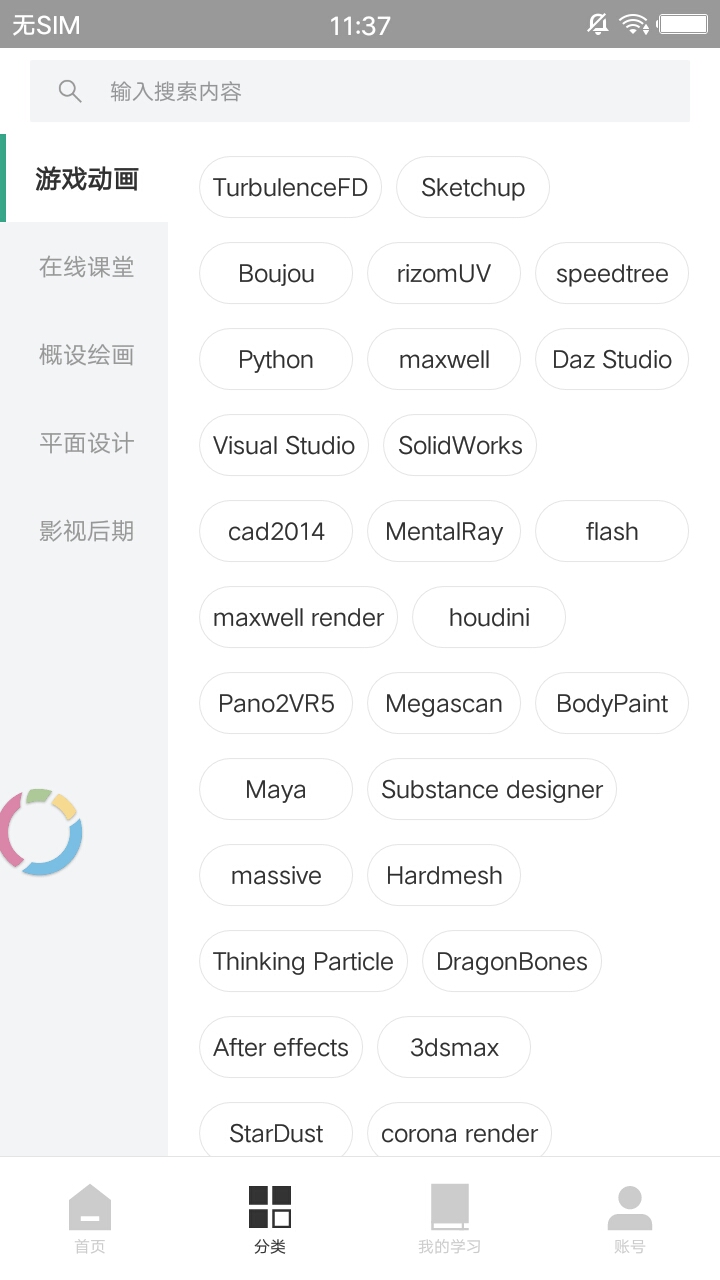Open the 平面设计 category
Image resolution: width=720 pixels, height=1280 pixels.
(84, 443)
